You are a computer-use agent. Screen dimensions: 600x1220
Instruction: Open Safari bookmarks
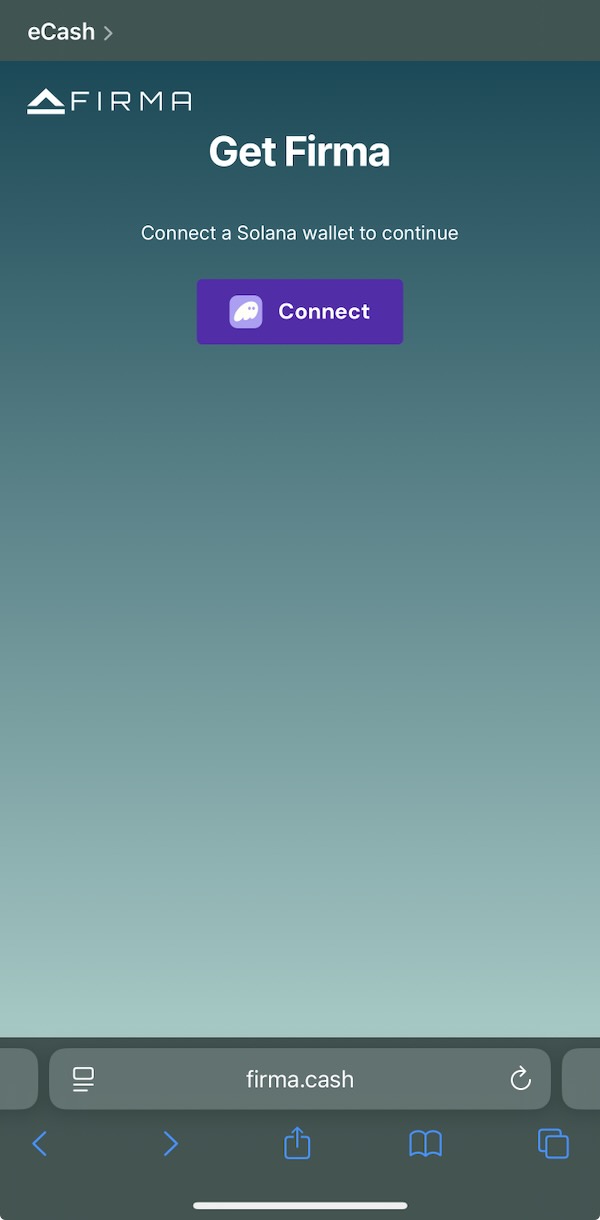coord(425,1143)
